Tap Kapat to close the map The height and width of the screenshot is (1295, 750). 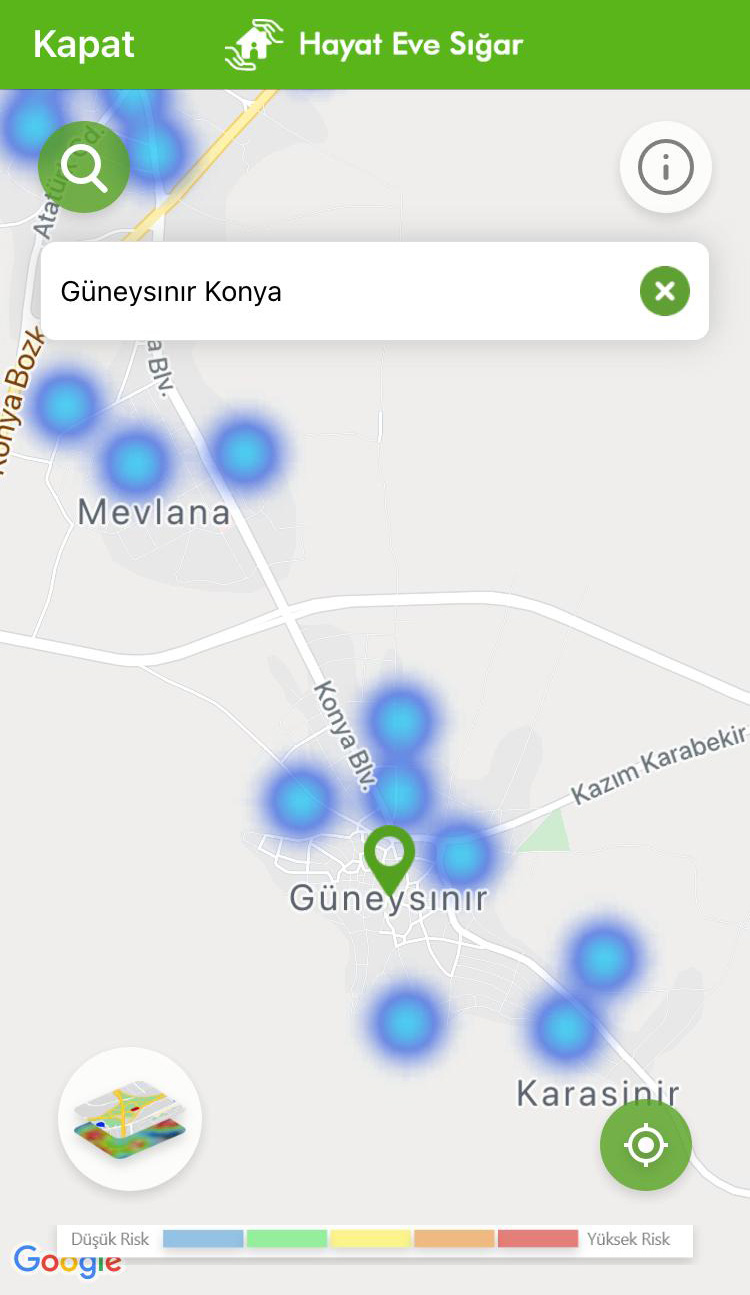pos(84,45)
